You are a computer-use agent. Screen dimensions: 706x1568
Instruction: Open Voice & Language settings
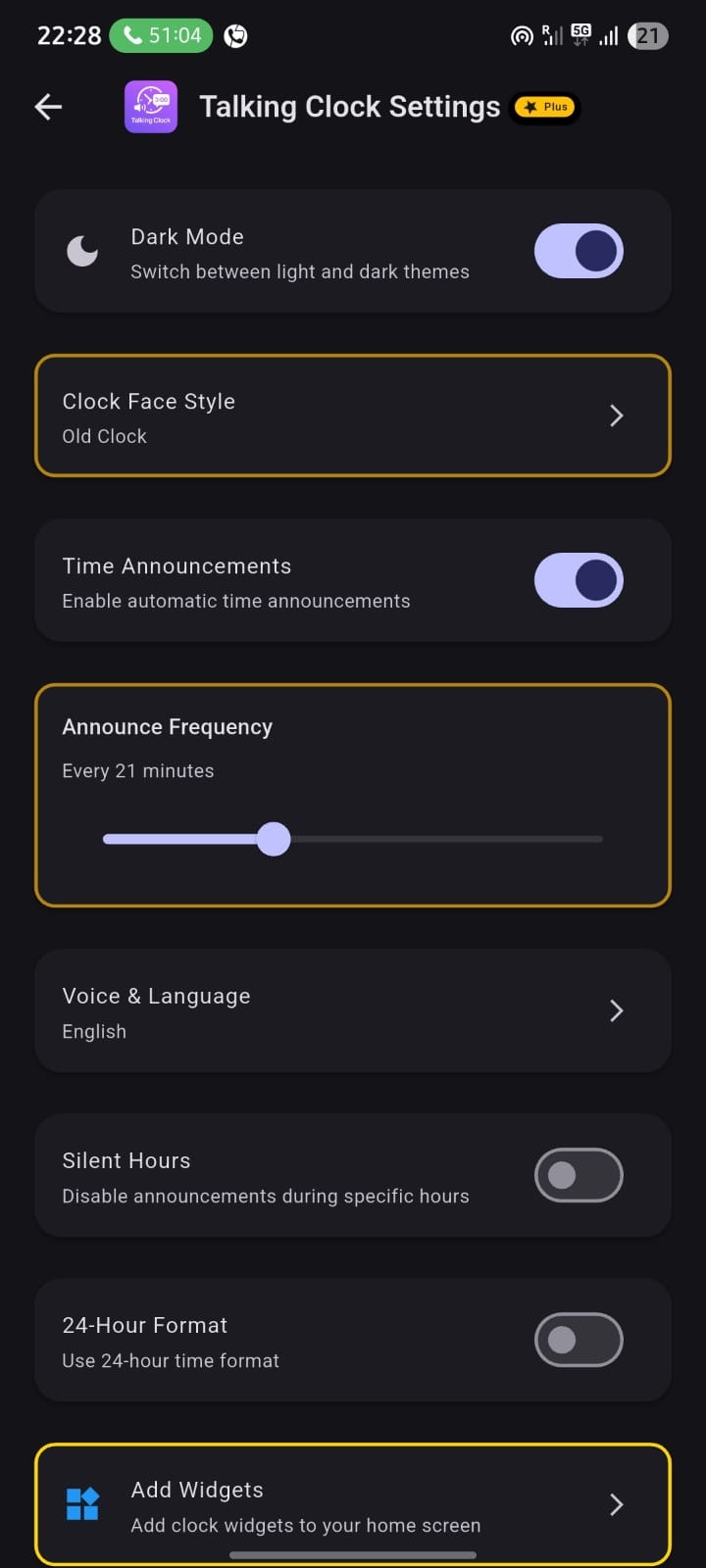point(353,1010)
